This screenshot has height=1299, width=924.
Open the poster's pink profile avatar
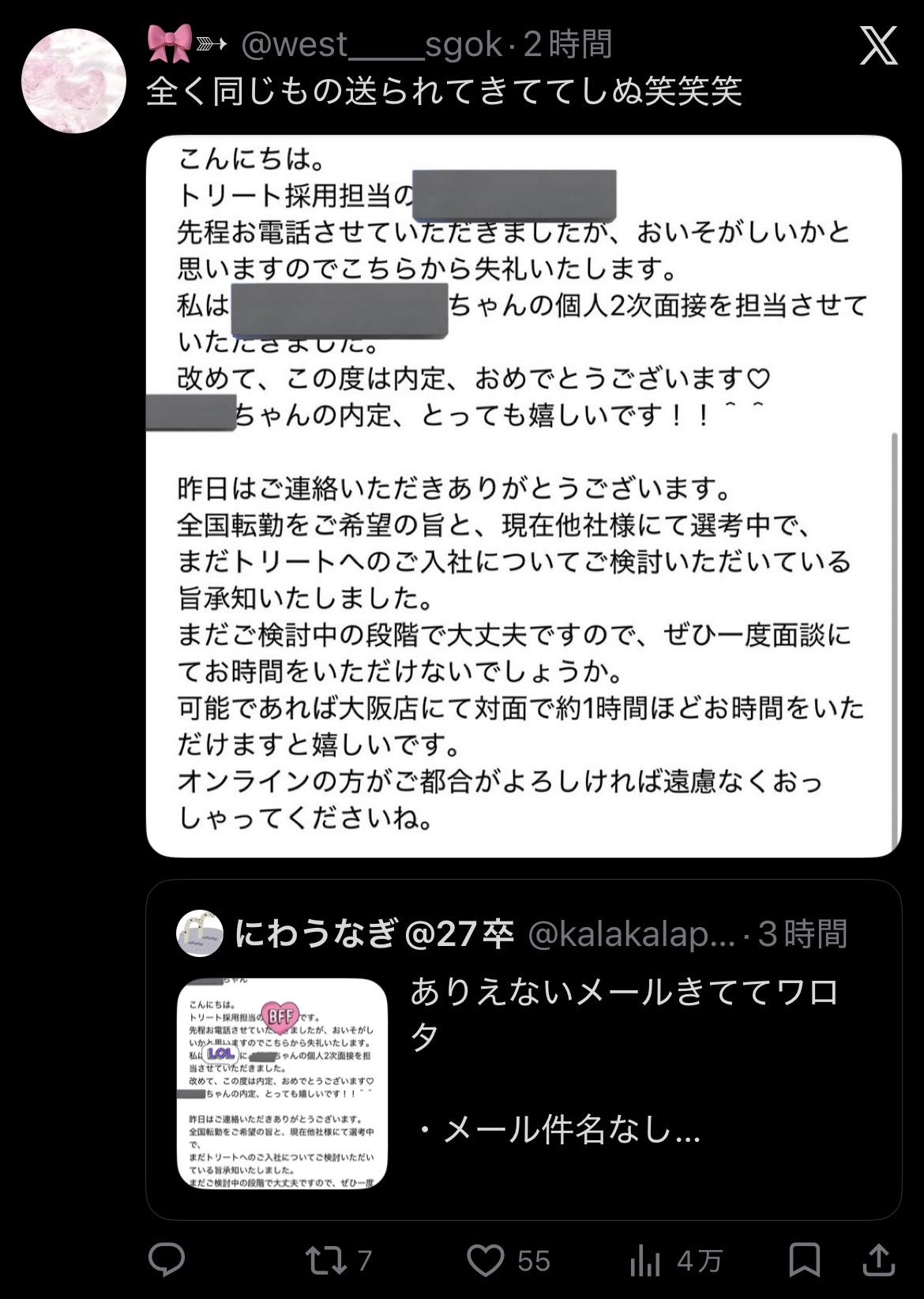[x=73, y=81]
